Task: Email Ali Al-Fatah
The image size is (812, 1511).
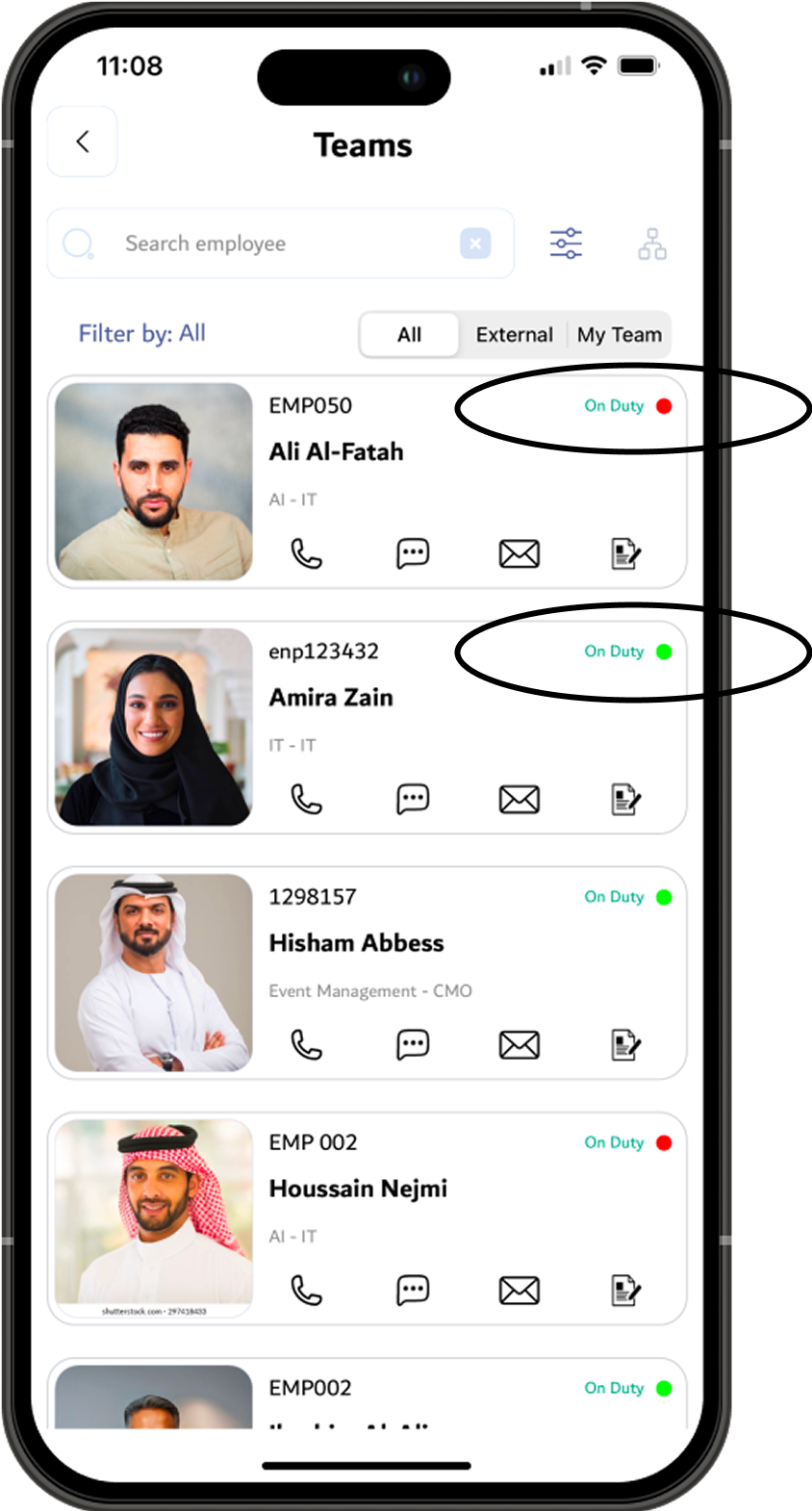Action: [519, 553]
